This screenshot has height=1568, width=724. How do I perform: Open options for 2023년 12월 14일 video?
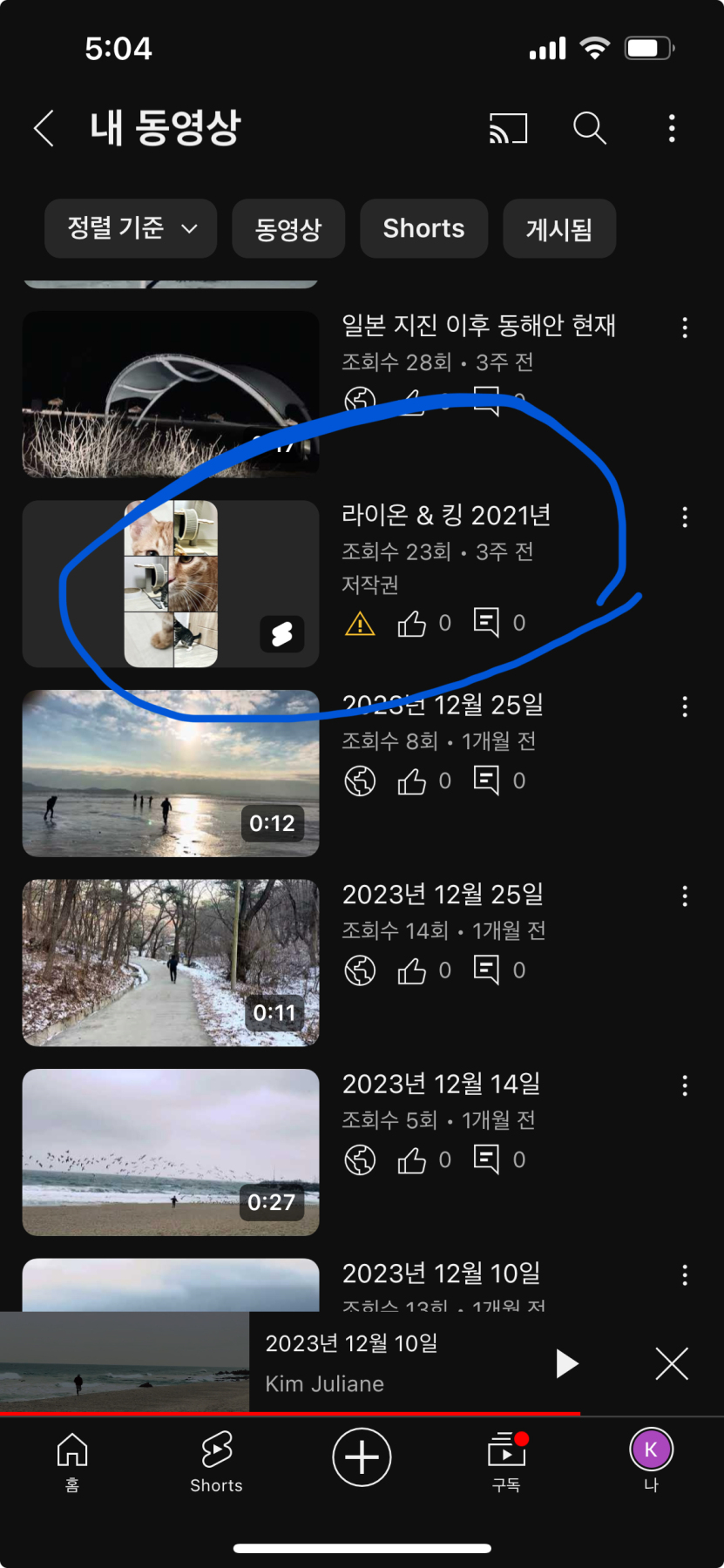tap(685, 1085)
